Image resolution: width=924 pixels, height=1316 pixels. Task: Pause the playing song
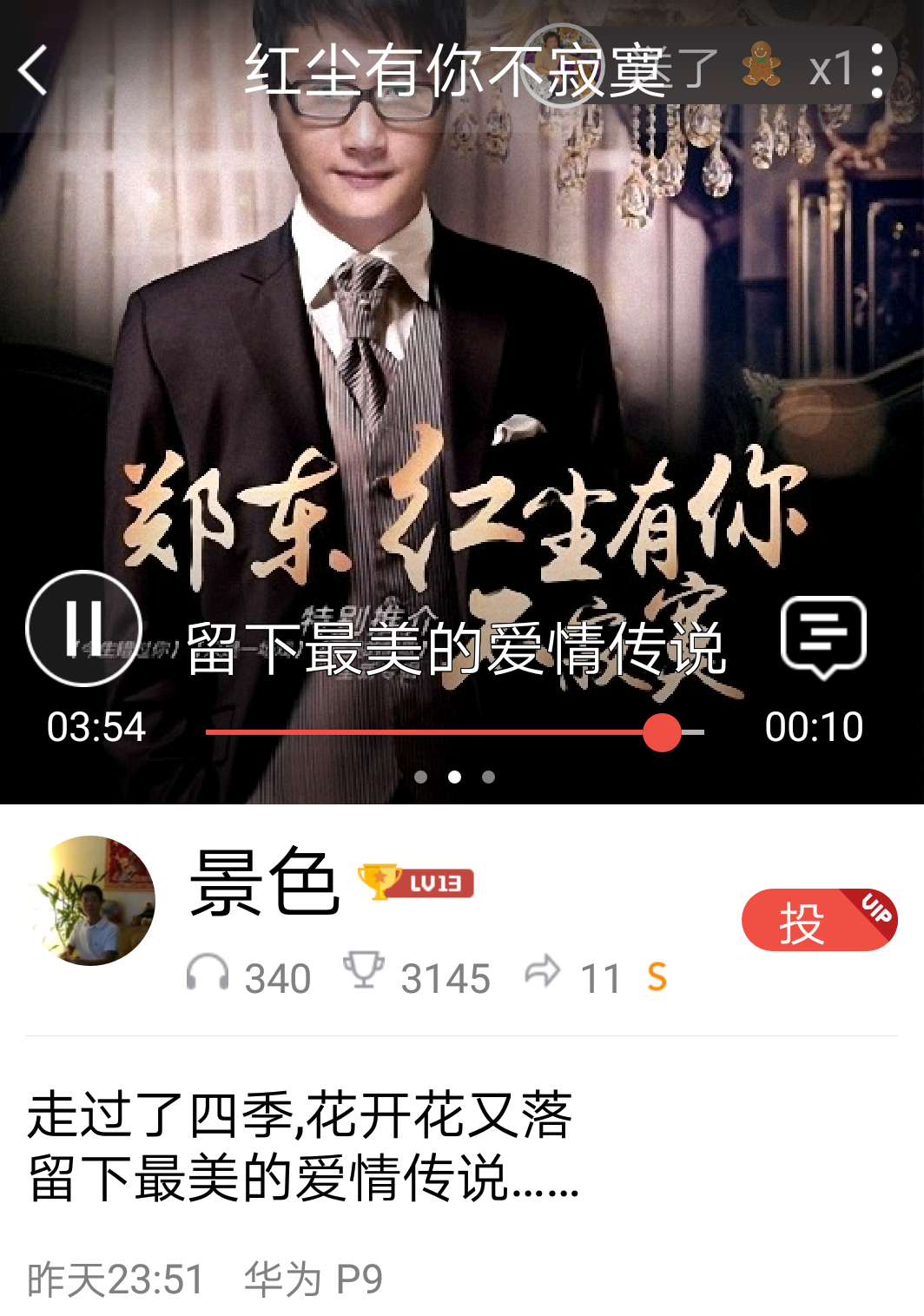pos(83,628)
